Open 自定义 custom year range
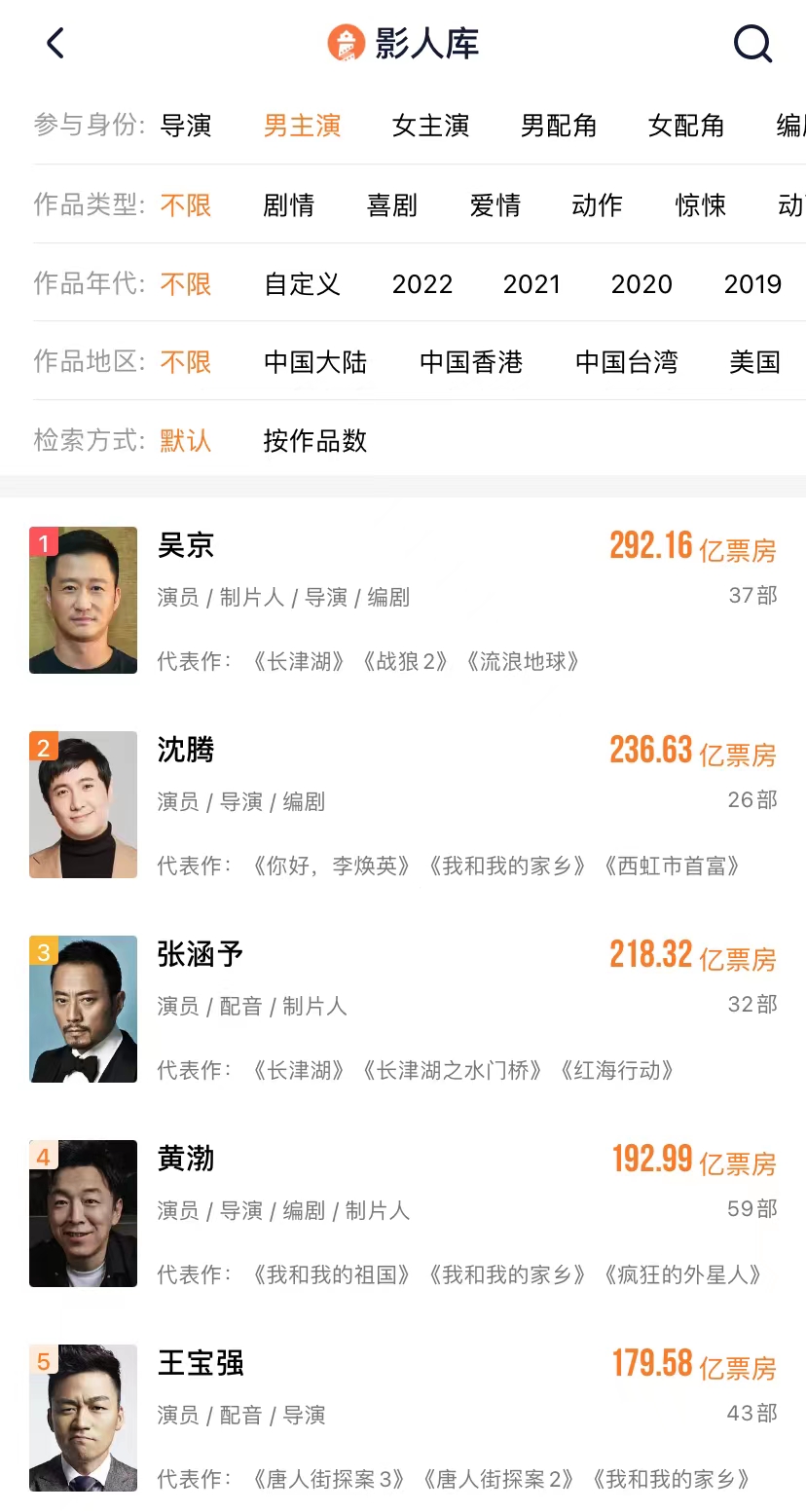This screenshot has height=1512, width=806. [301, 284]
